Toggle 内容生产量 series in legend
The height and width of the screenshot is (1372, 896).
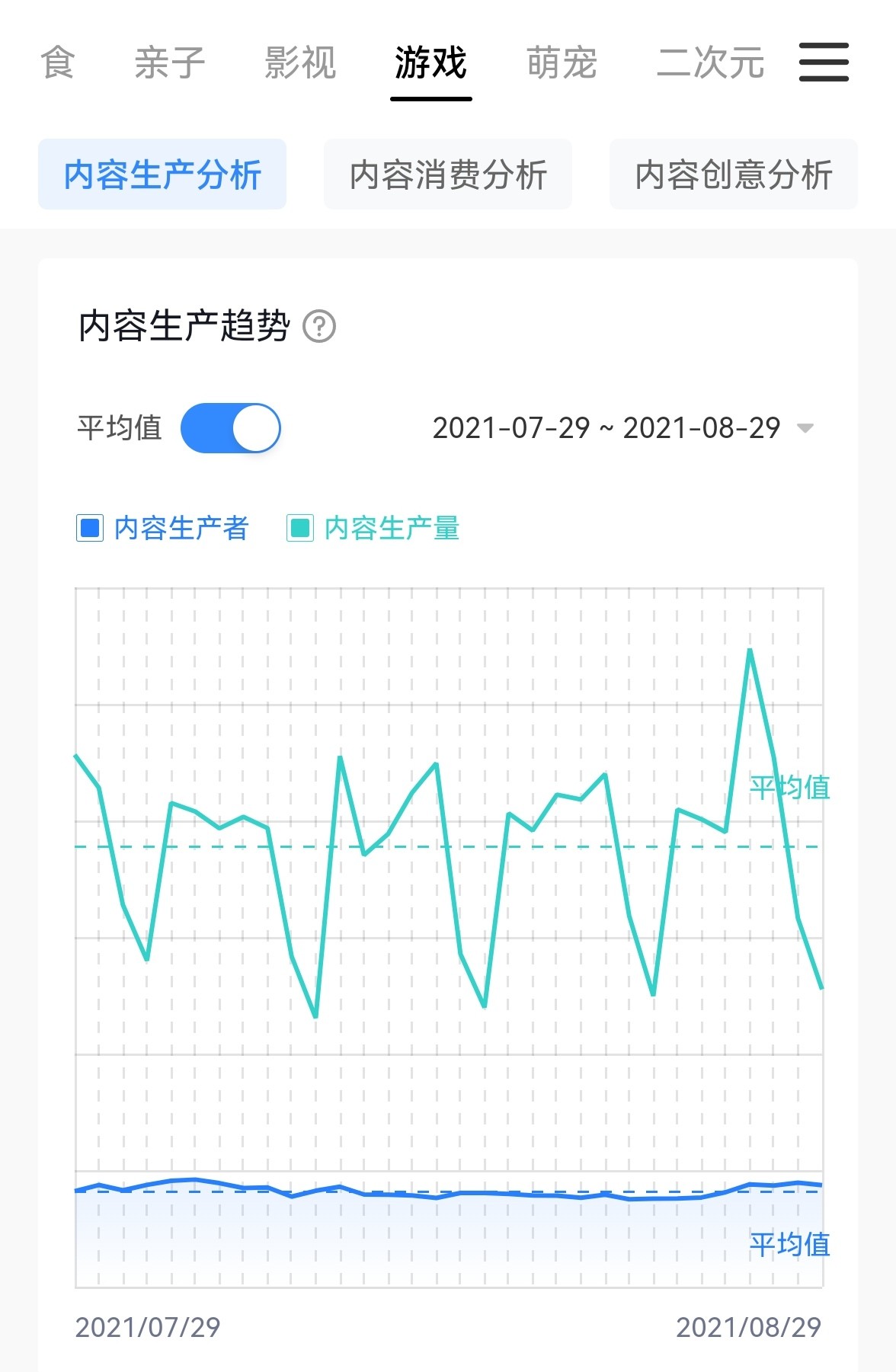point(373,528)
